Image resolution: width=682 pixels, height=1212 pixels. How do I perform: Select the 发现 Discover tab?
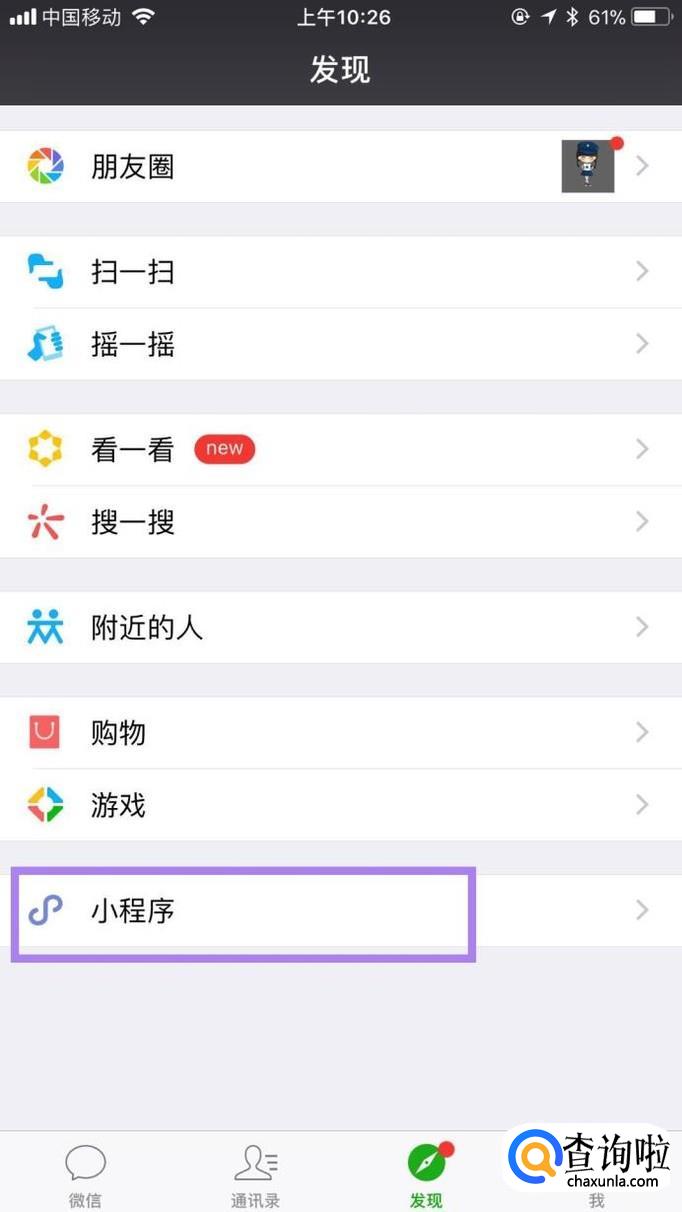(x=426, y=1175)
